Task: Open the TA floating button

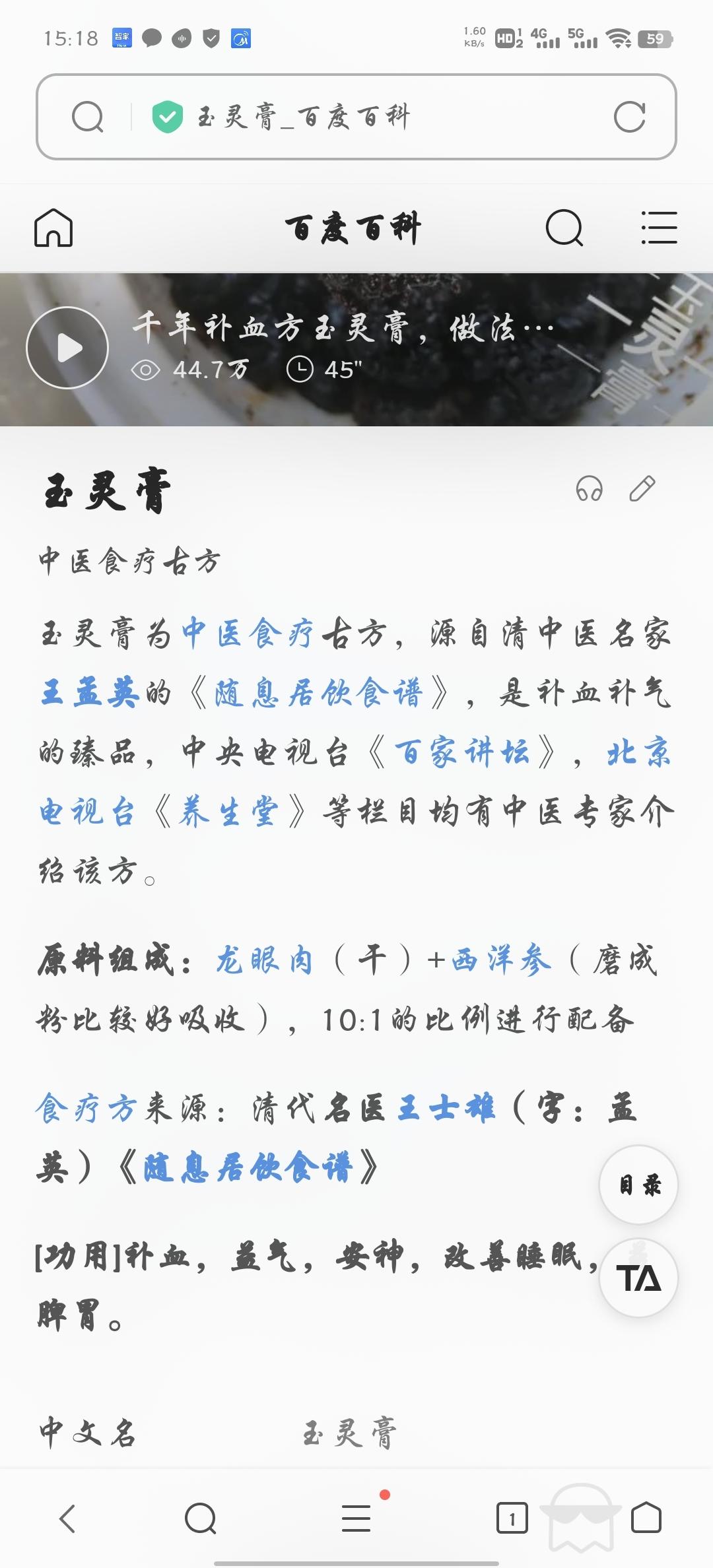Action: click(638, 1278)
